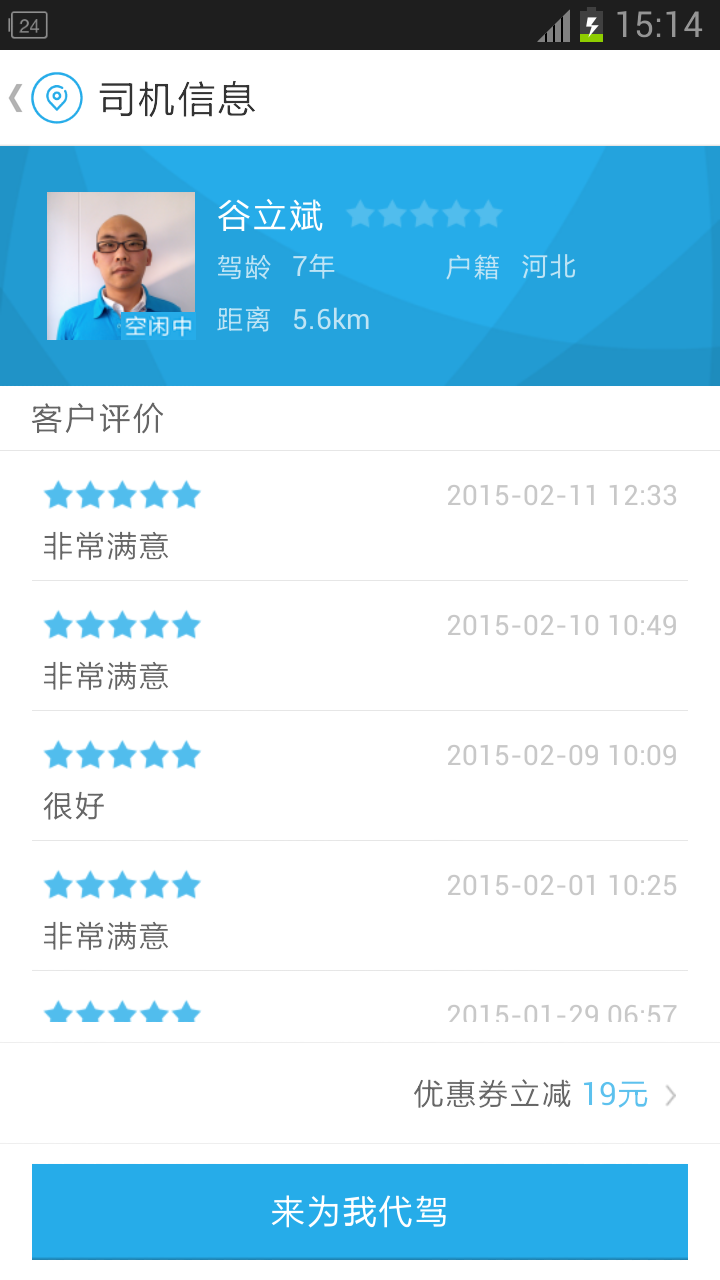Screen dimensions: 720x1280
Task: Open driver 谷立斌's profile photo
Action: (121, 265)
